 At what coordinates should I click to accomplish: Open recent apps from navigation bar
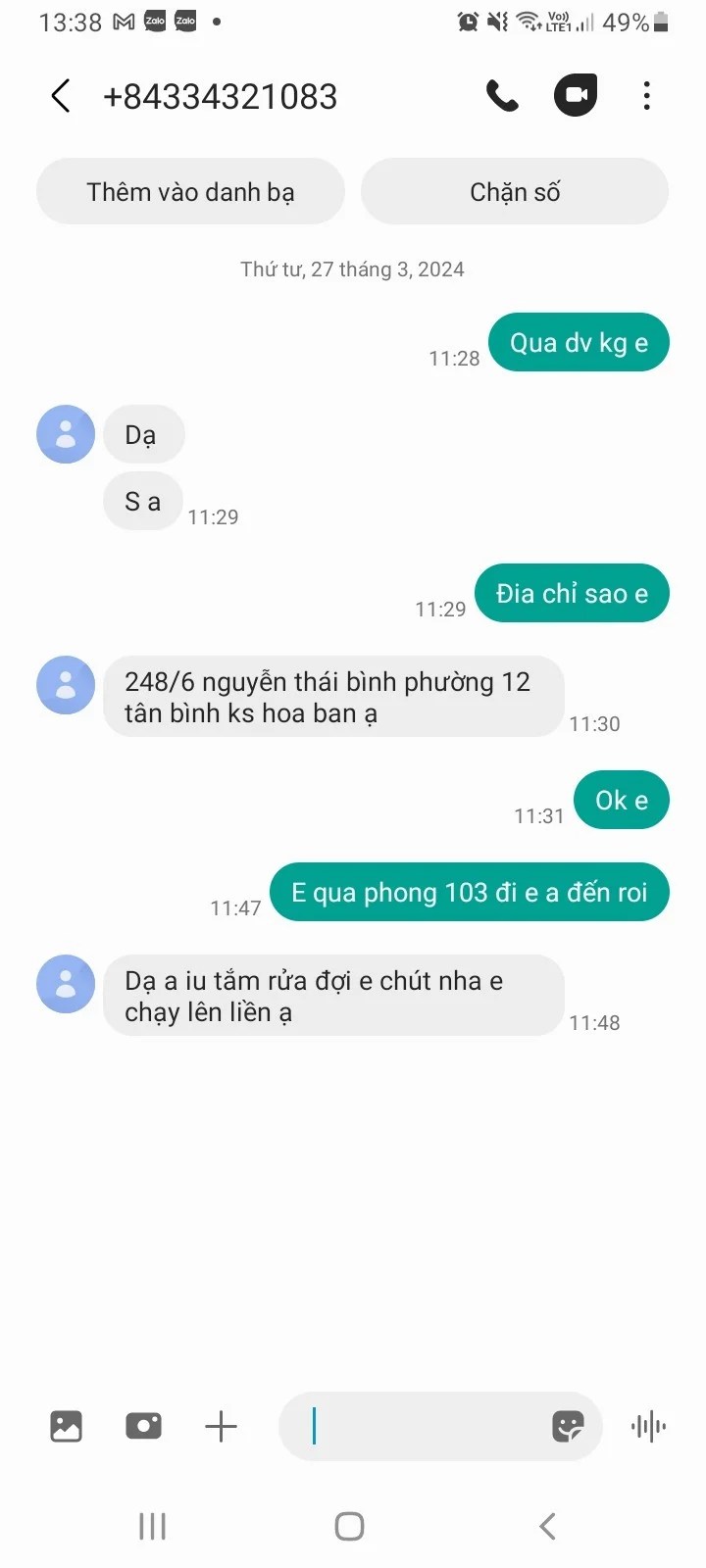coord(152,1526)
